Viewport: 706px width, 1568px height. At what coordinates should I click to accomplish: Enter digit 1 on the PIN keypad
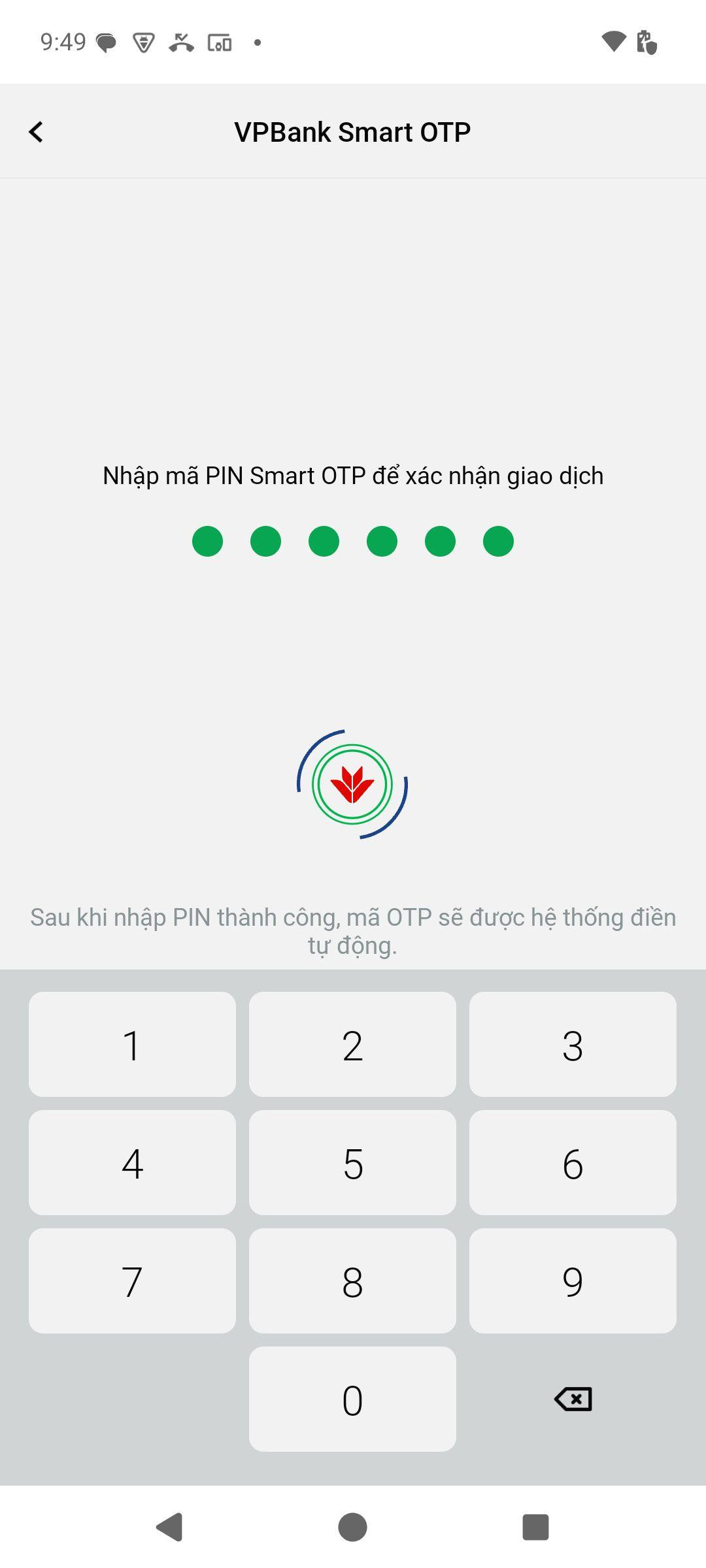coord(132,1044)
